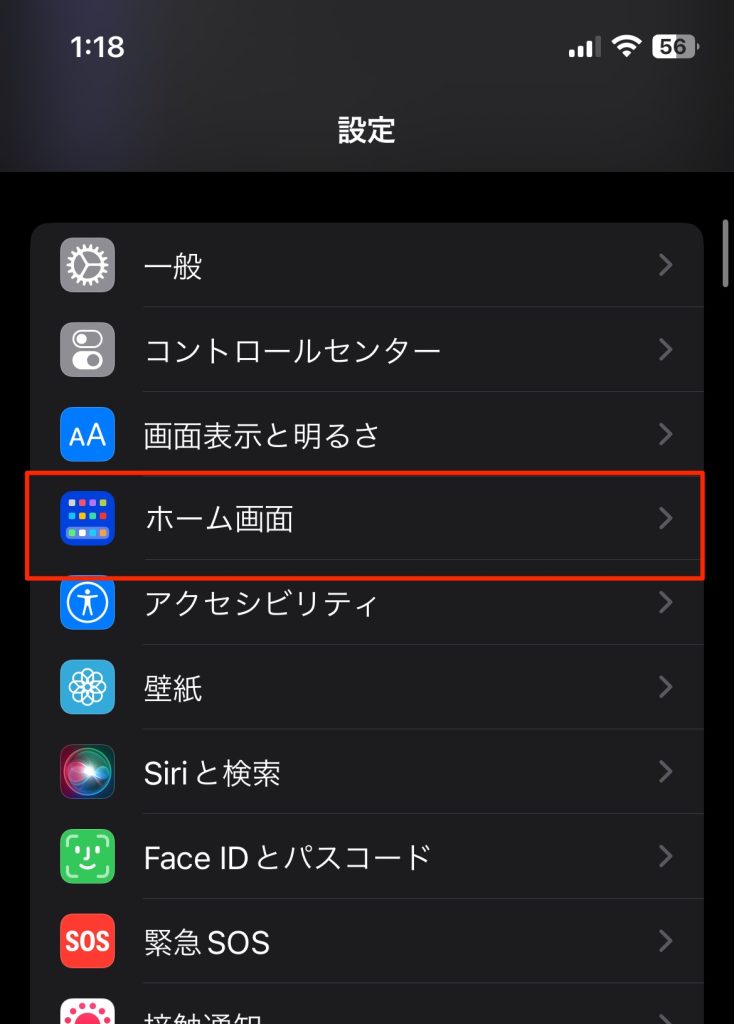The height and width of the screenshot is (1024, 734).
Task: Select the ホーム画面 row
Action: click(366, 519)
